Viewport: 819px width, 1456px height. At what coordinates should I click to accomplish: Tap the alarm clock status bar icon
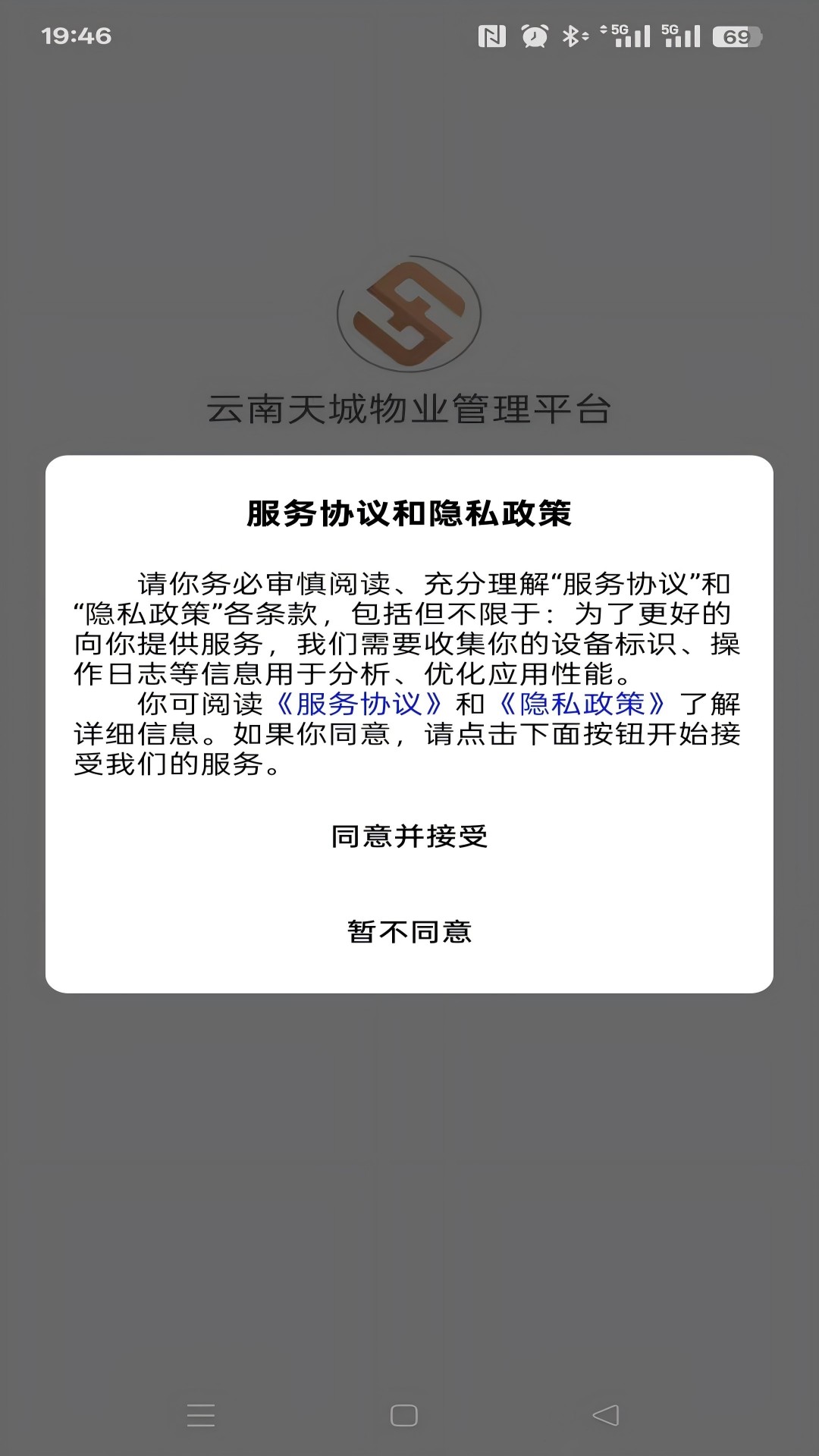(533, 34)
